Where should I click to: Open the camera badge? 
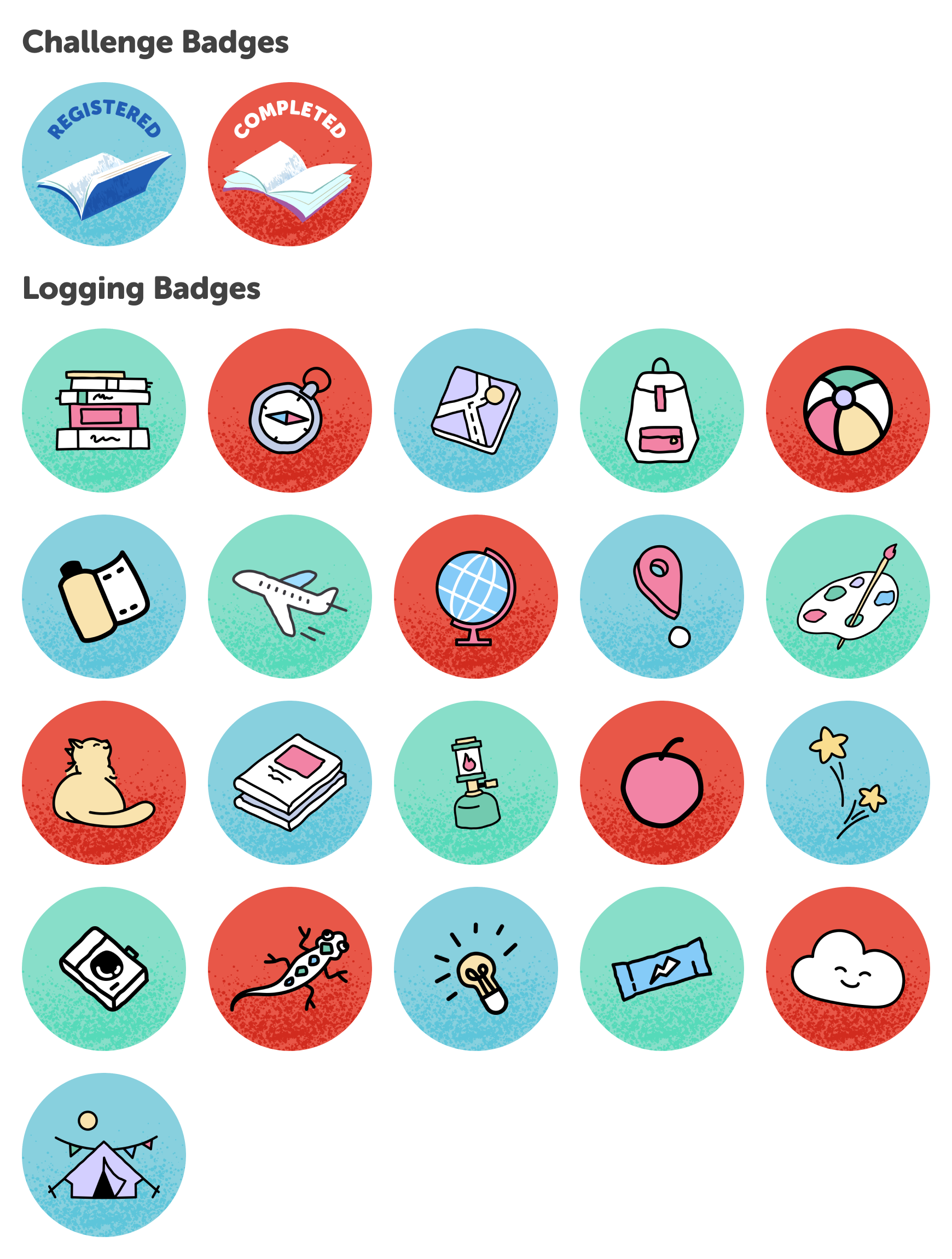point(103,968)
